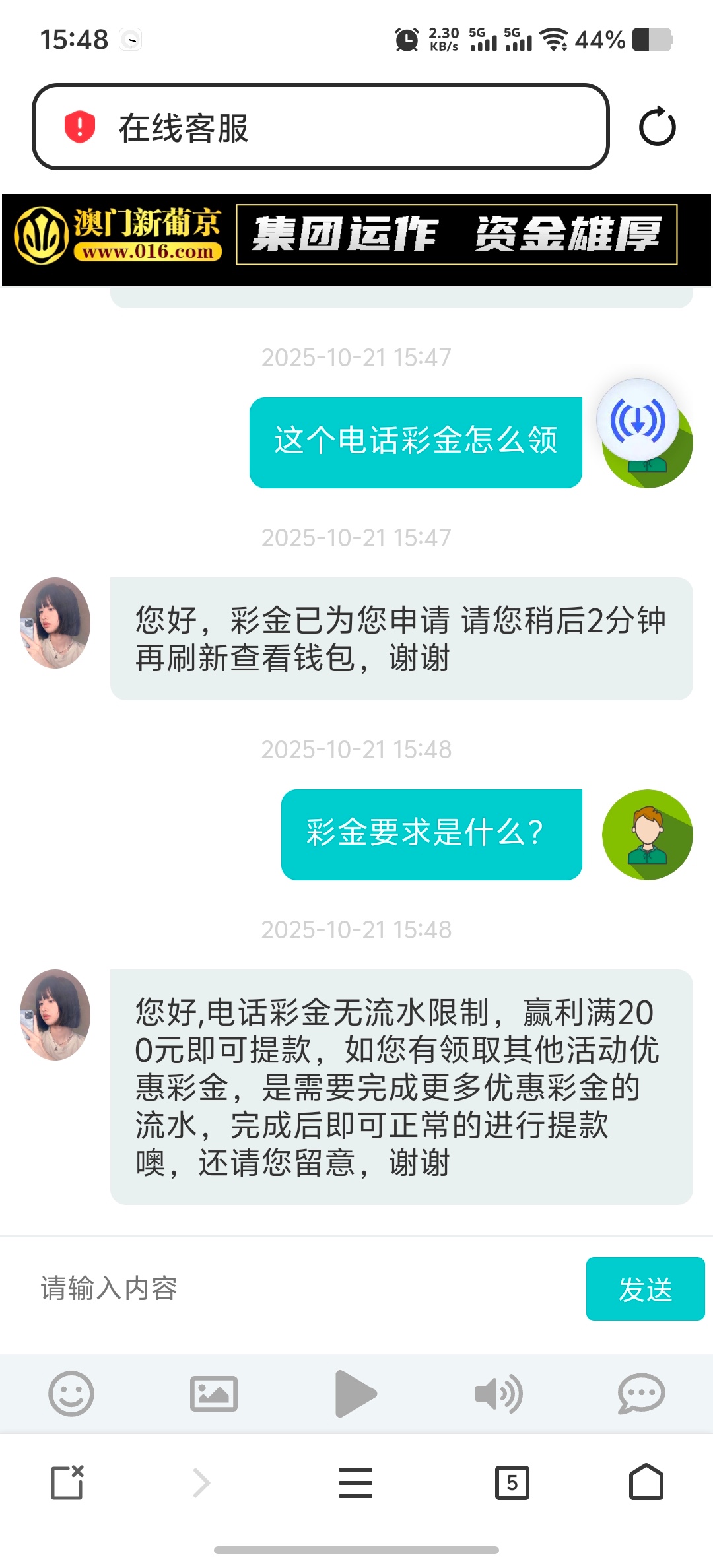Go to the browser home page

tap(646, 1483)
